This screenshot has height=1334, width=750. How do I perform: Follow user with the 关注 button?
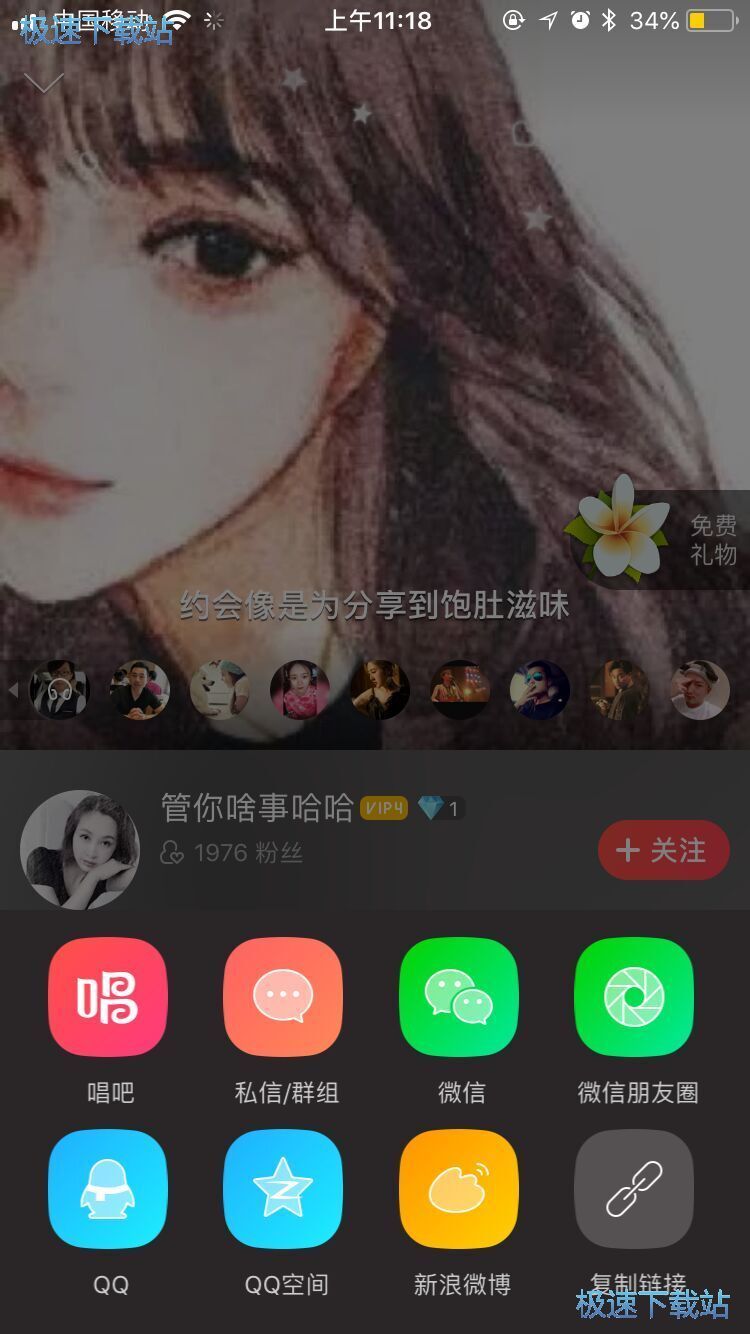[663, 850]
